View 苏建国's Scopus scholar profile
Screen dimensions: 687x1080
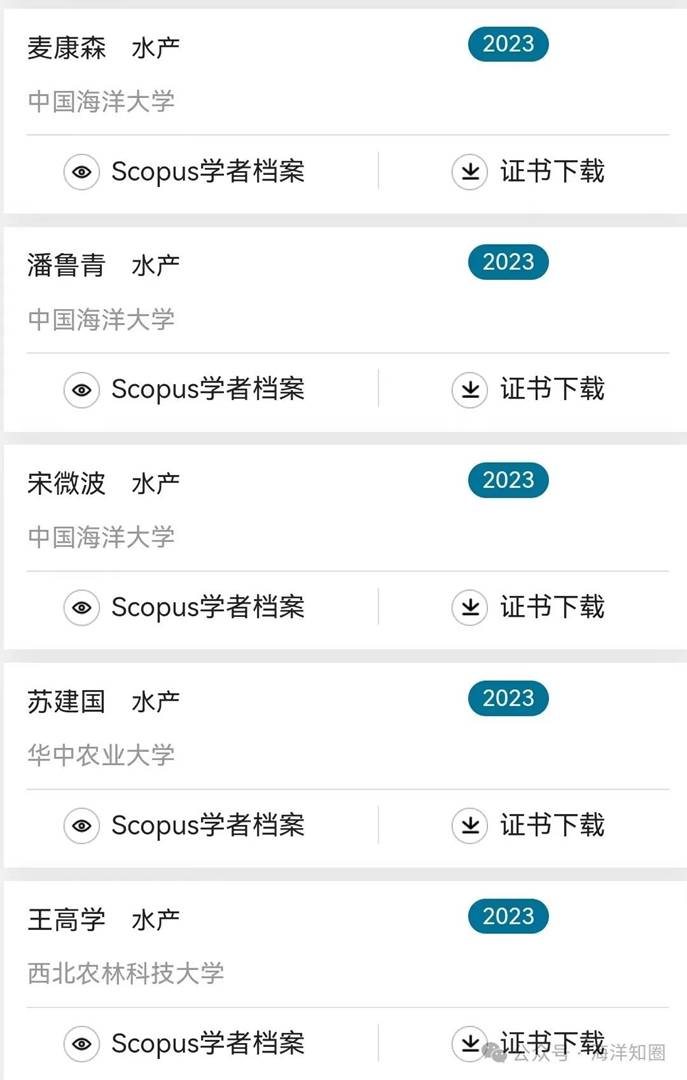point(185,825)
